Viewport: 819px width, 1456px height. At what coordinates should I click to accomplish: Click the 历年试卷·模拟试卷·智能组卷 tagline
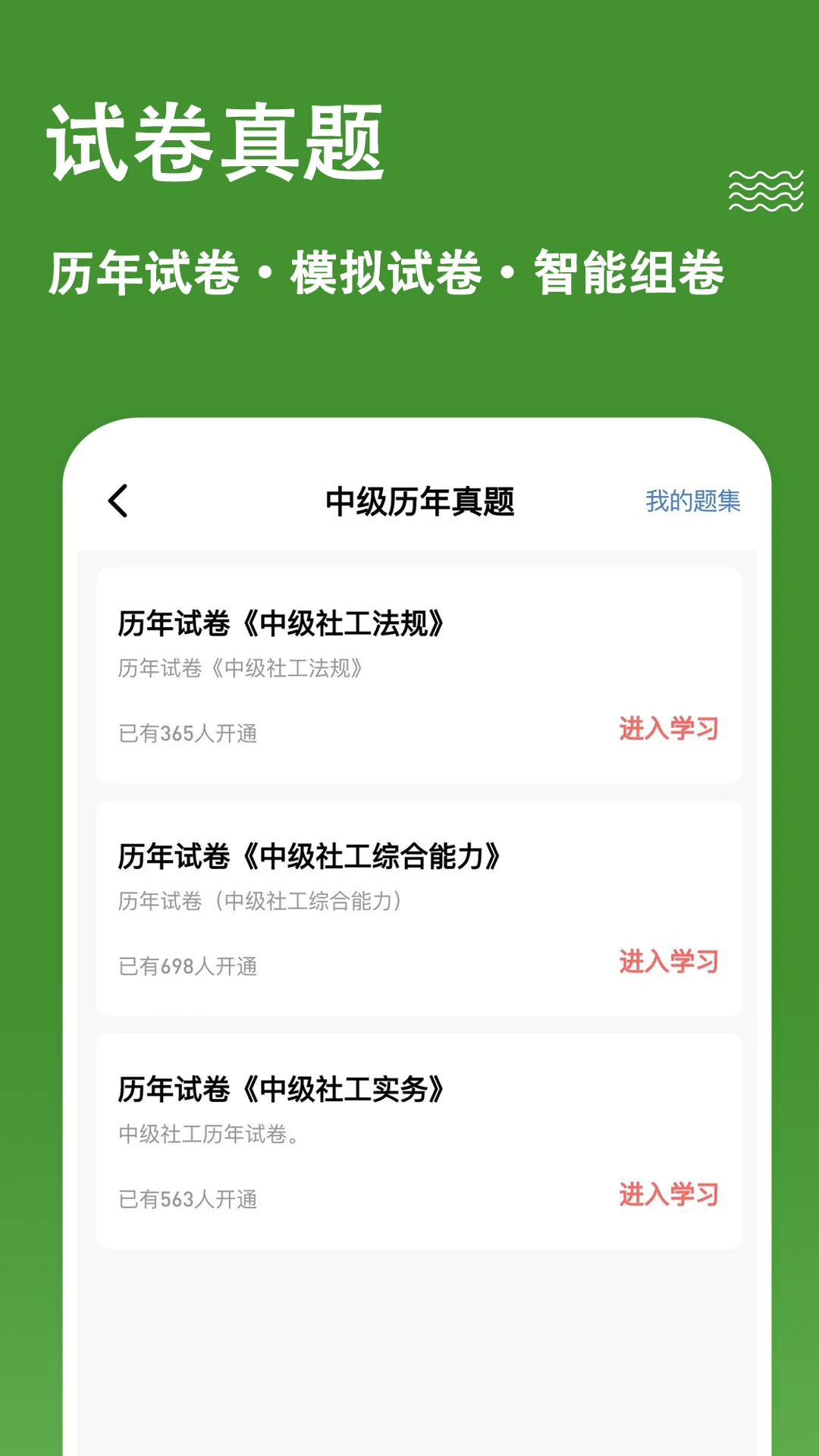pos(388,271)
